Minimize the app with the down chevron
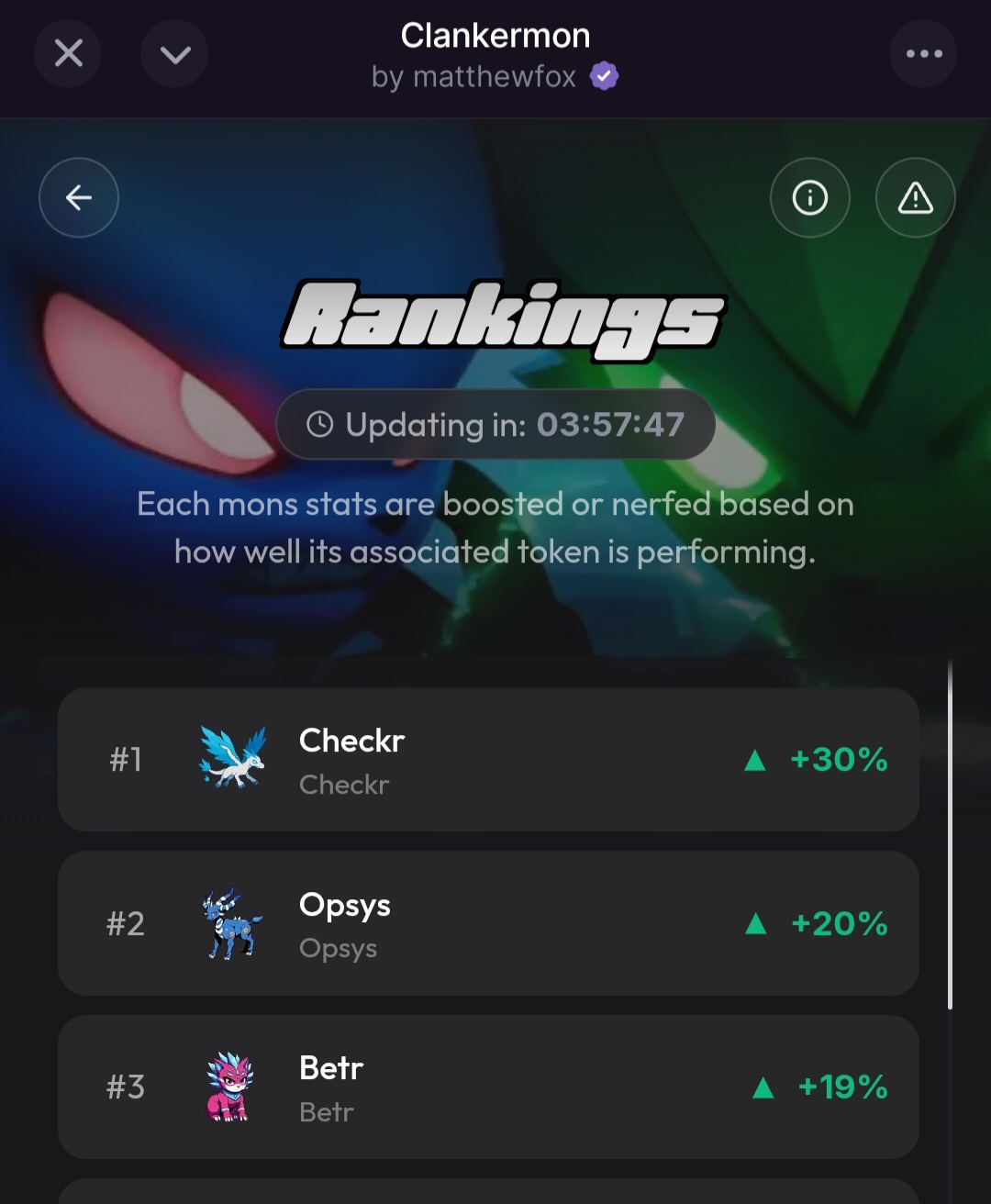This screenshot has height=1204, width=991. pyautogui.click(x=174, y=53)
